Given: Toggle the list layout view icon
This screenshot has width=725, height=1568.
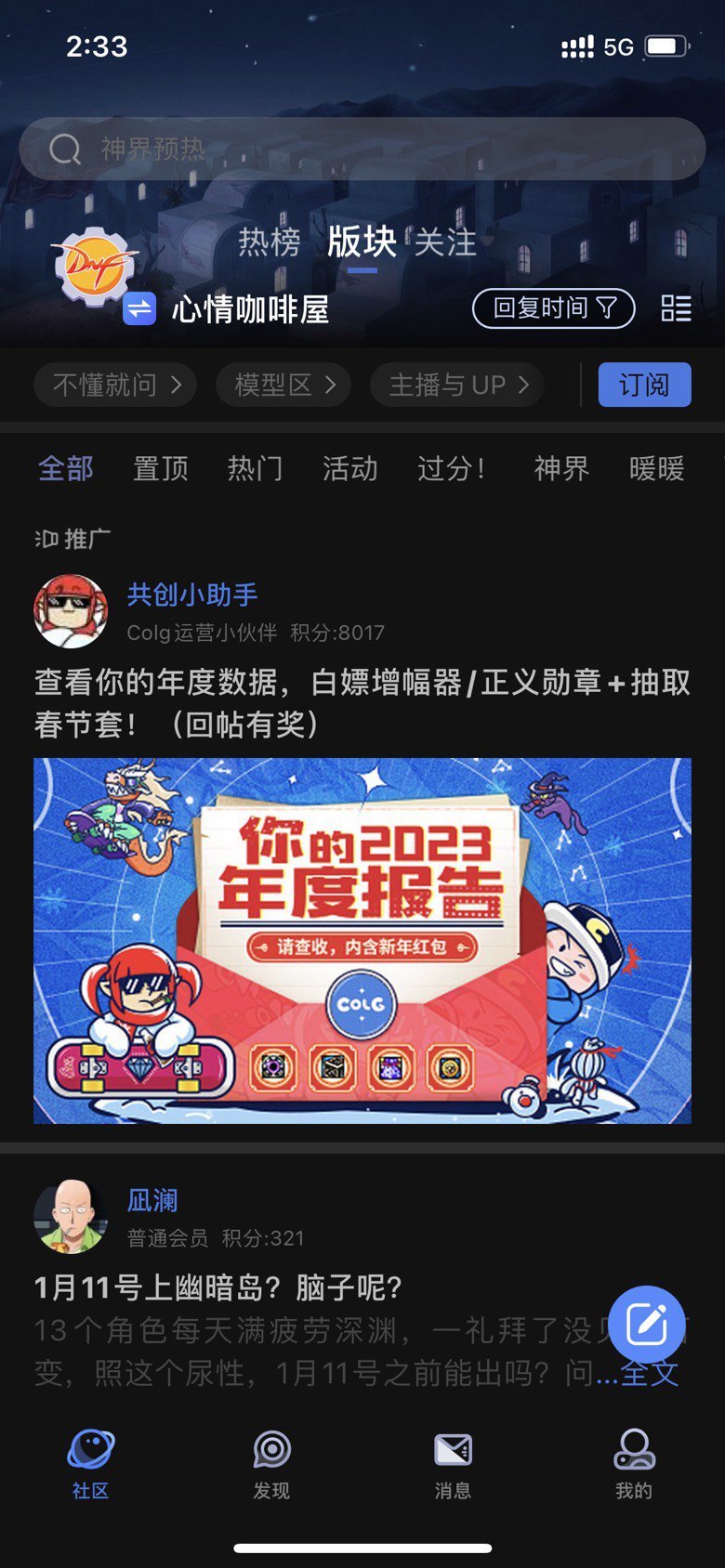Looking at the screenshot, I should click(x=676, y=308).
